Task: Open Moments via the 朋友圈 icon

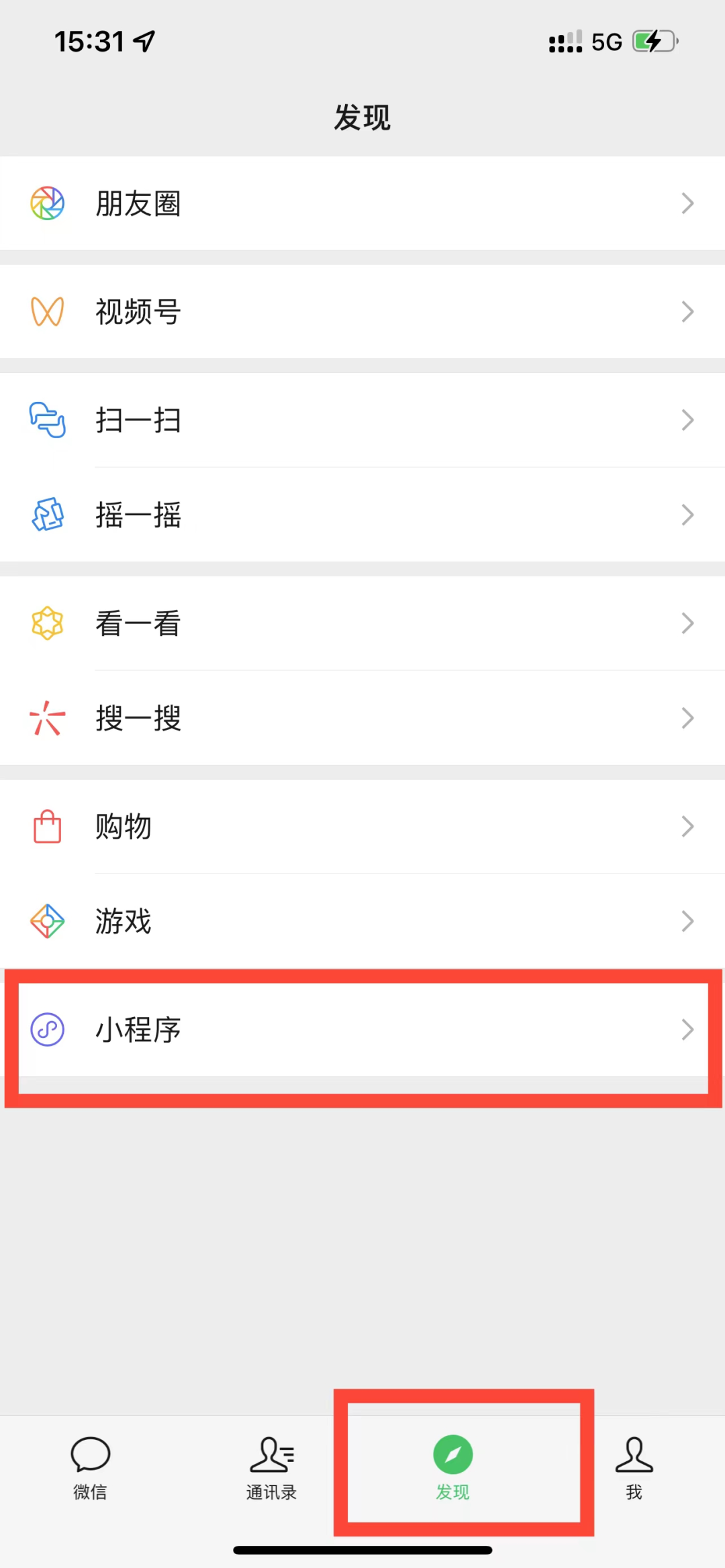Action: click(47, 203)
